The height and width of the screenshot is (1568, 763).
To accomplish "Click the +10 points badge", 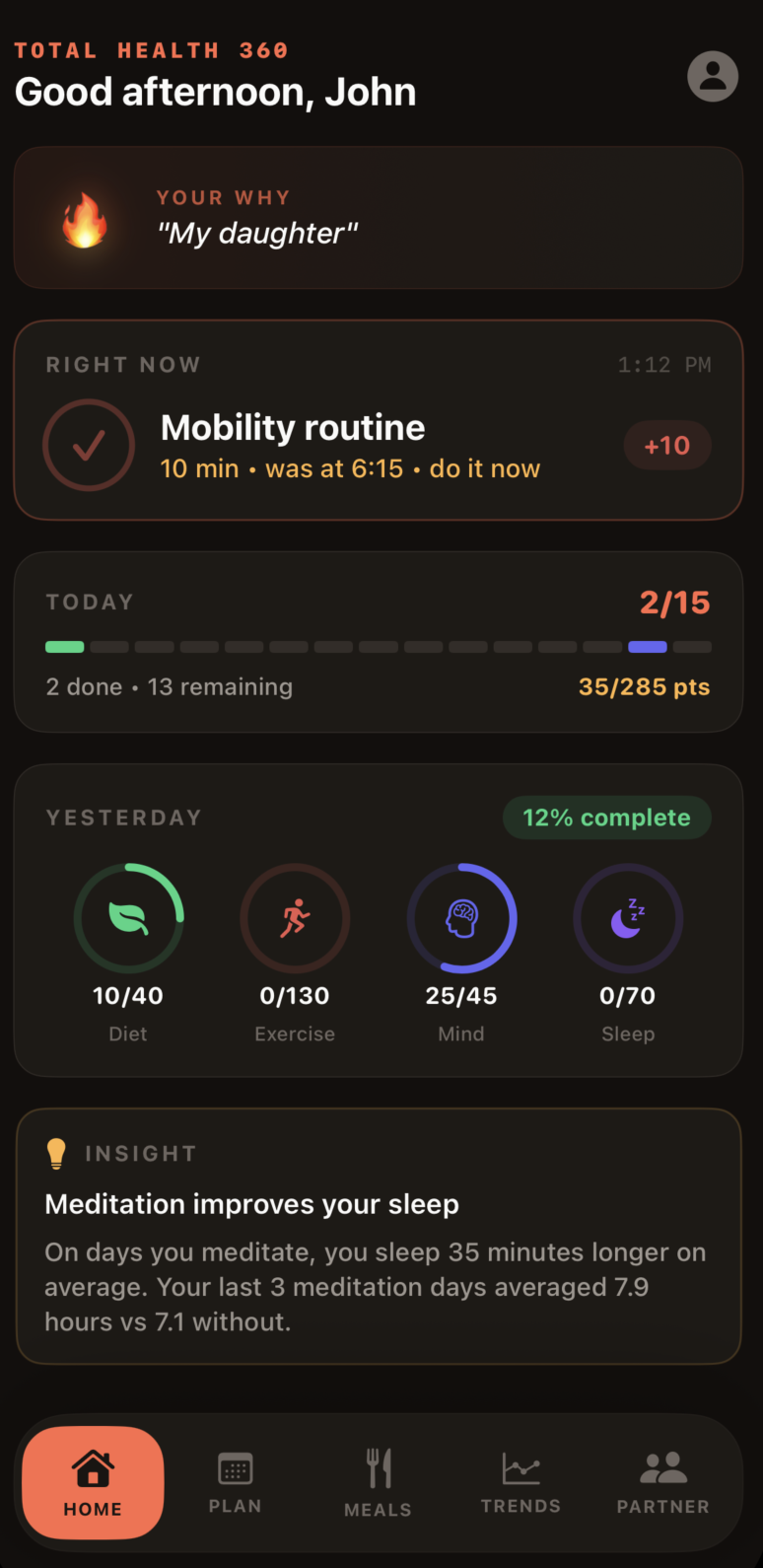I will [x=667, y=445].
